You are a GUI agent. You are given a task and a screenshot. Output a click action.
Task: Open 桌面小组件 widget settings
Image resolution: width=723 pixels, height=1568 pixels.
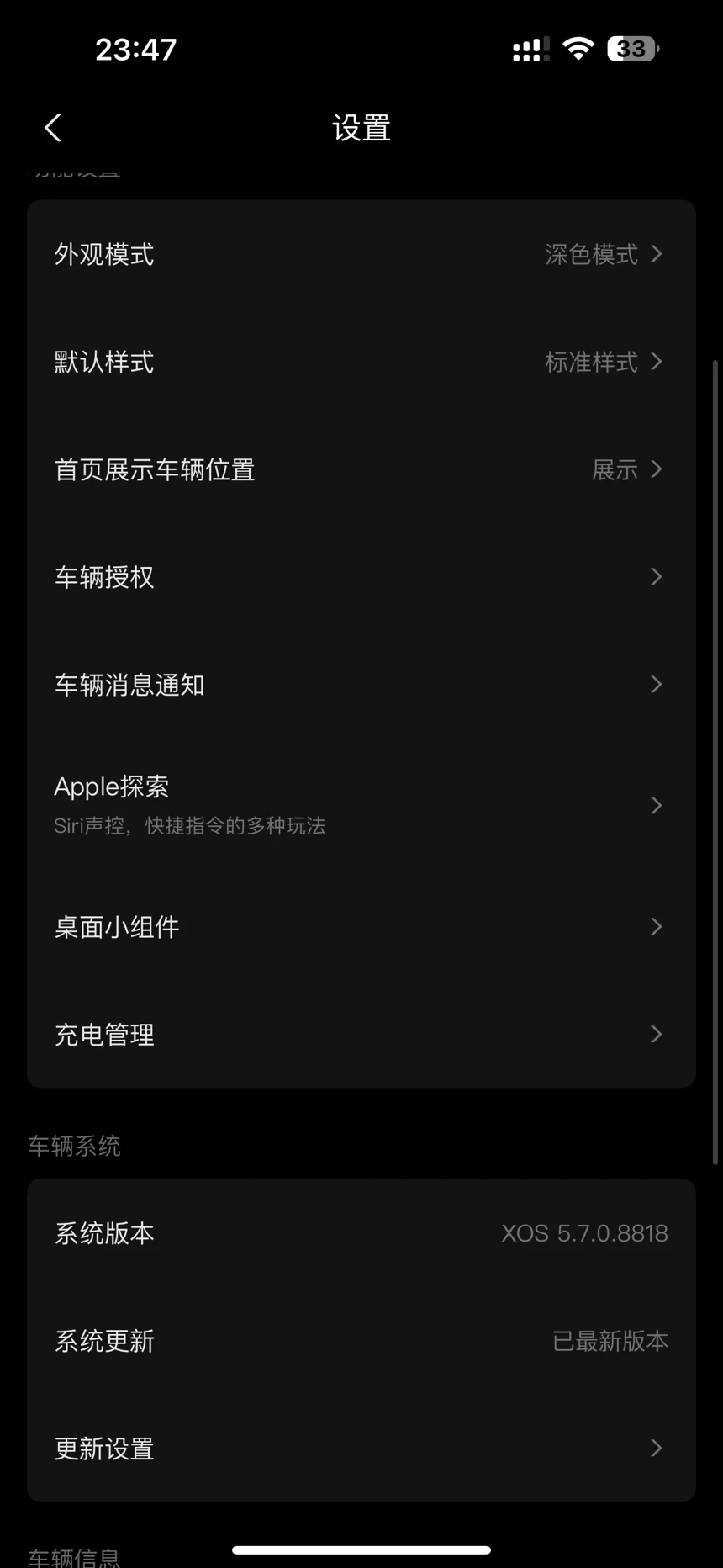coord(361,927)
